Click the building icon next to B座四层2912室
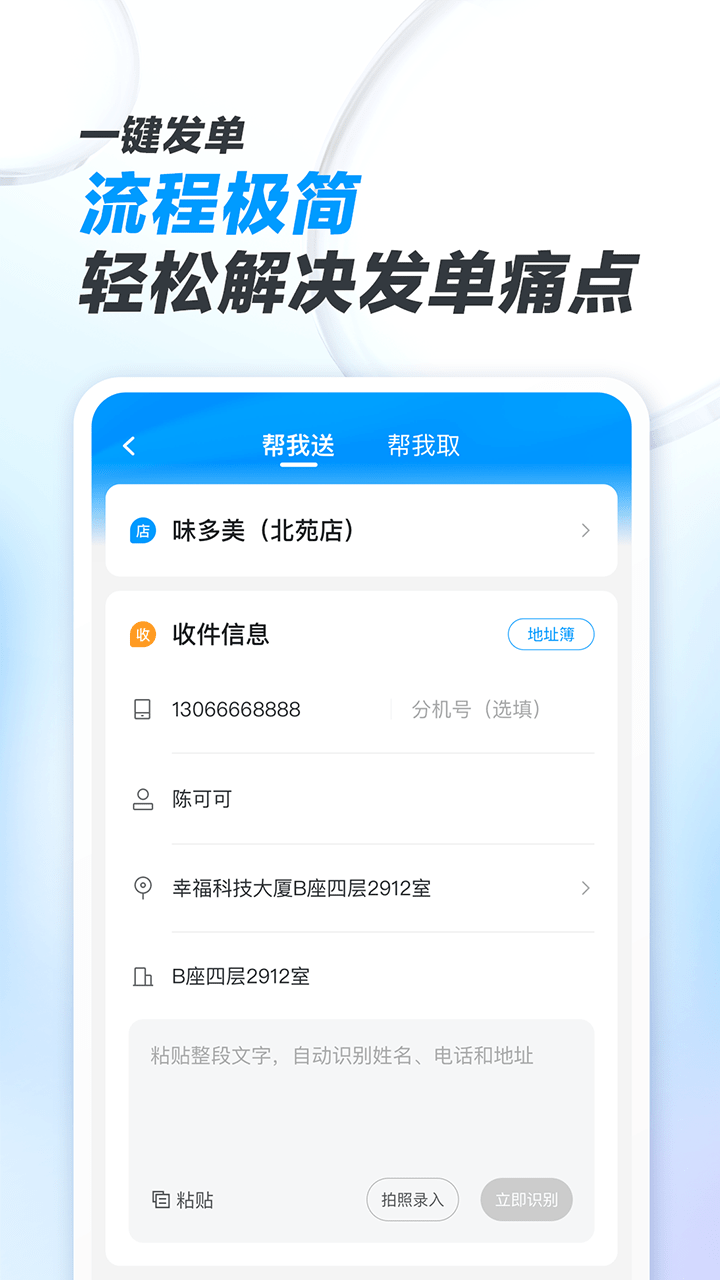 pyautogui.click(x=142, y=977)
